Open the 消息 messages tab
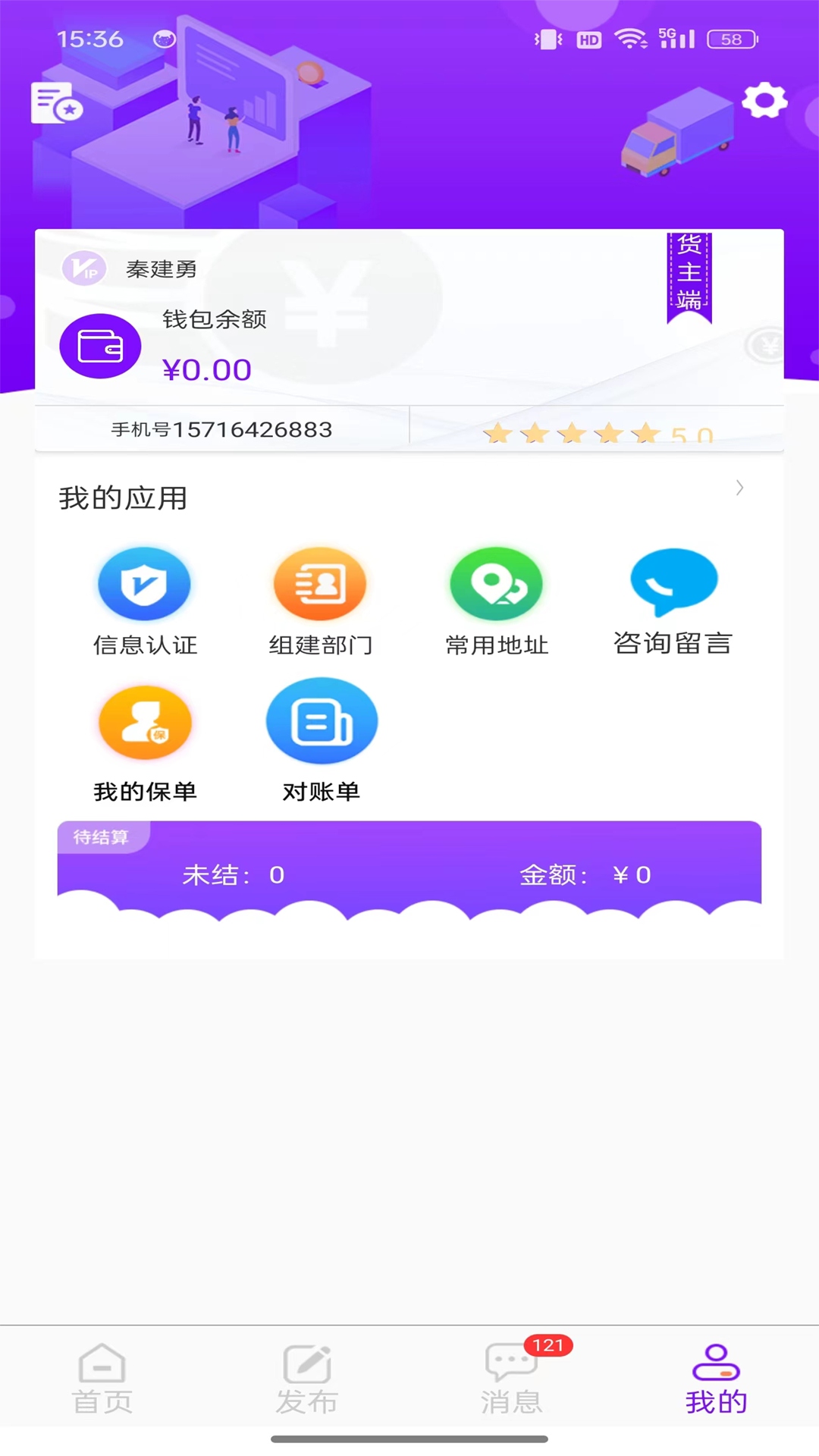819x1456 pixels. click(x=511, y=1380)
